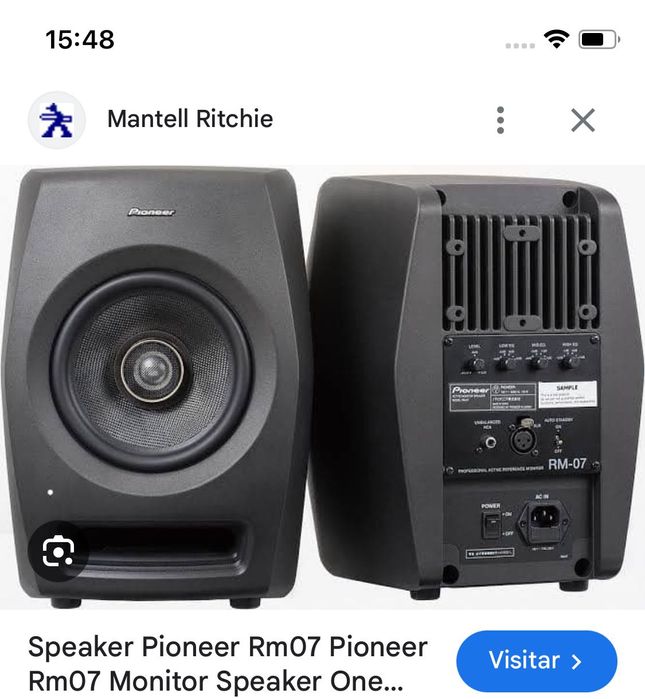This screenshot has width=645, height=699.
Task: Tap the Visitar button
Action: 536,661
